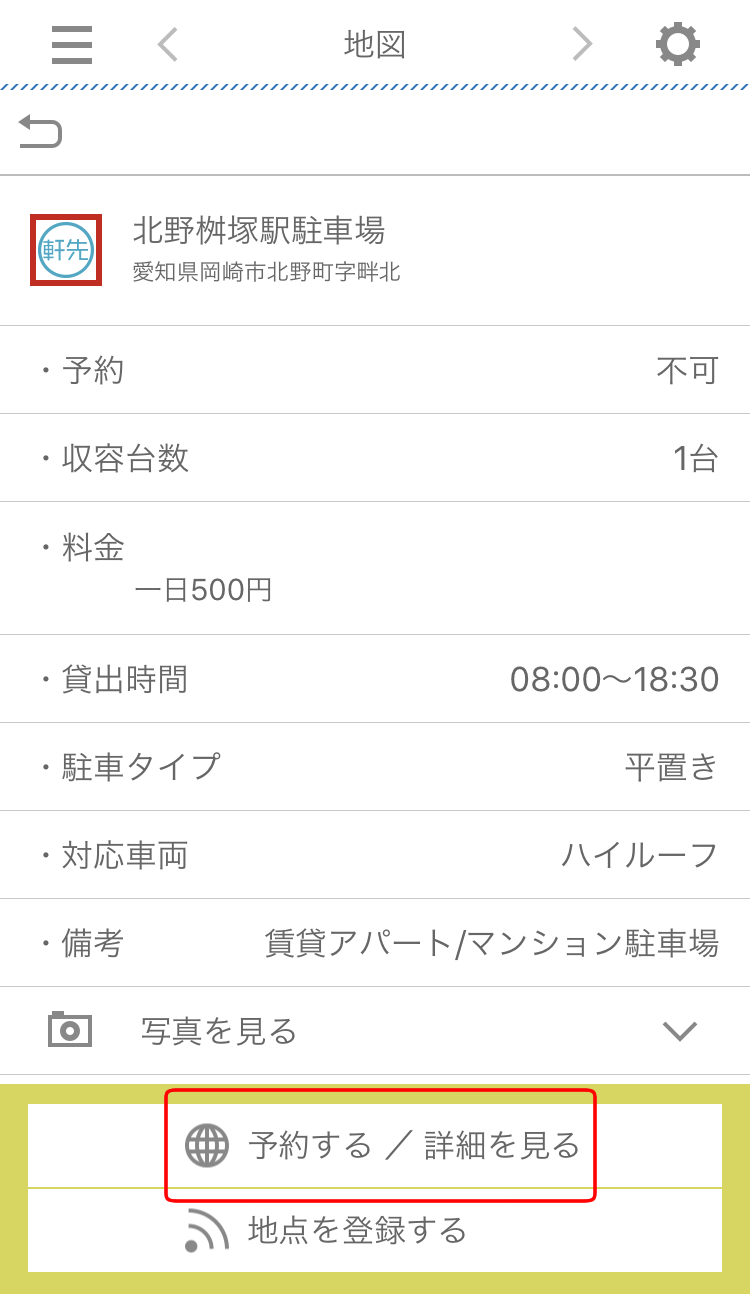Tap 予約する／詳細を見る button

click(x=381, y=1145)
